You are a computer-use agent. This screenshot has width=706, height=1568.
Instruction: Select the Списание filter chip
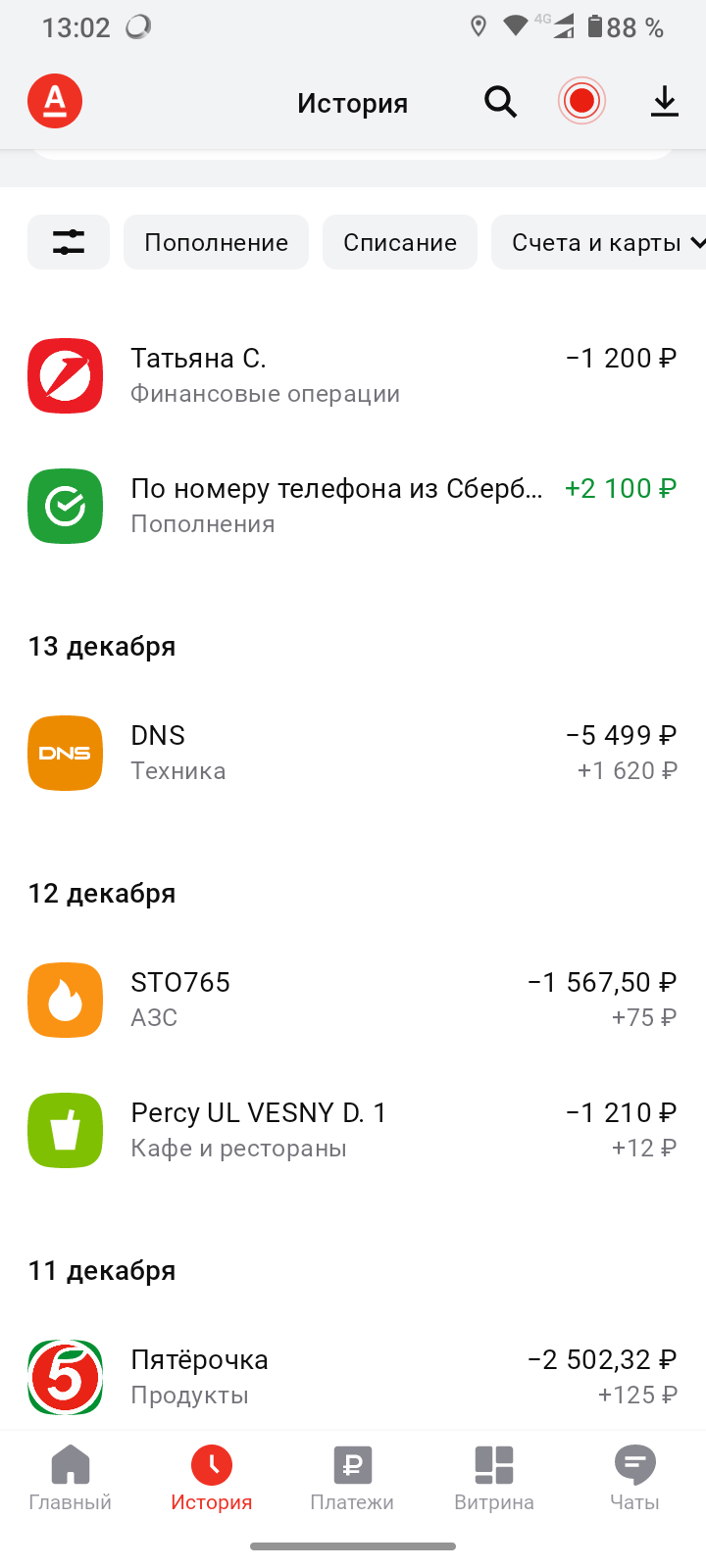(399, 242)
